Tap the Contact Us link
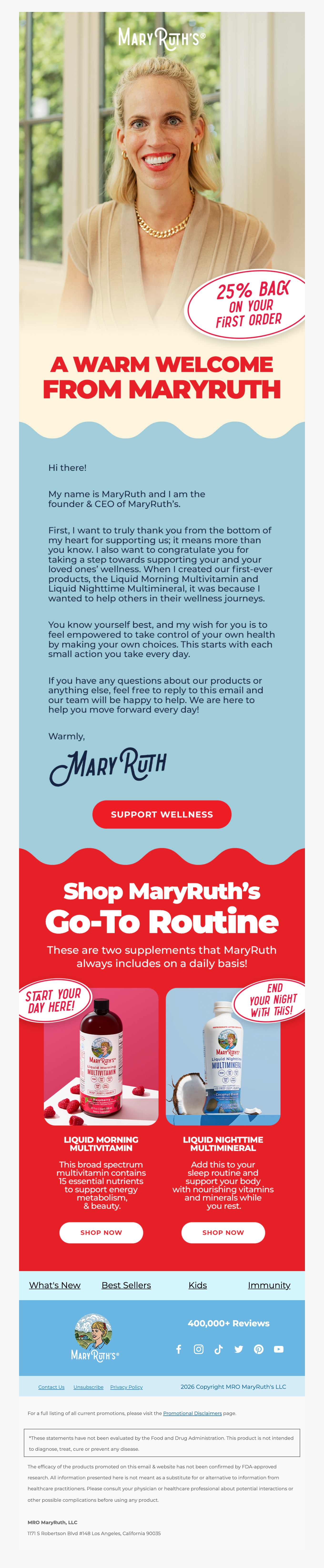Image resolution: width=324 pixels, height=1568 pixels. click(x=51, y=1387)
